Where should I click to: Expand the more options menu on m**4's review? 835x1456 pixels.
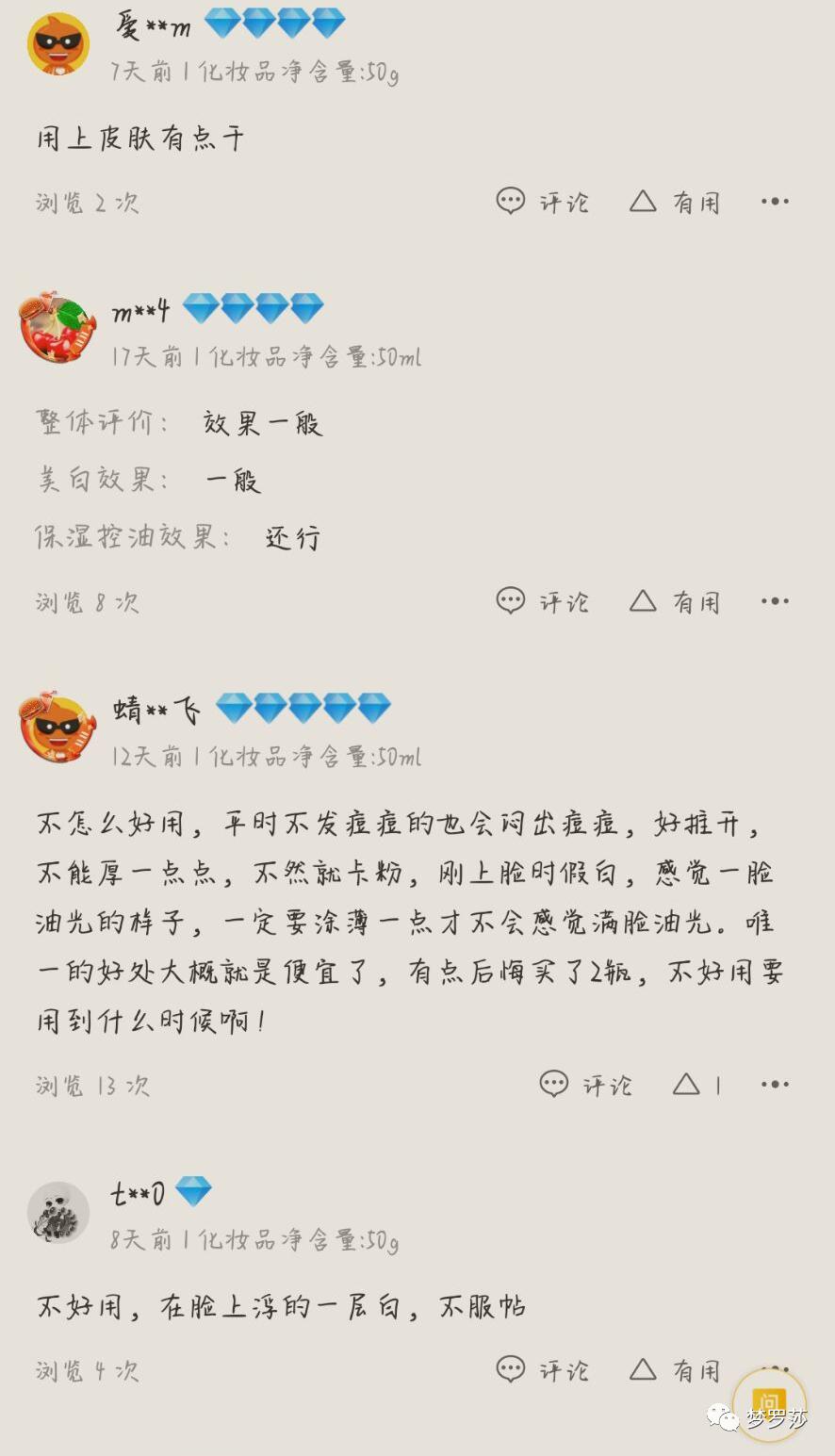click(x=775, y=601)
